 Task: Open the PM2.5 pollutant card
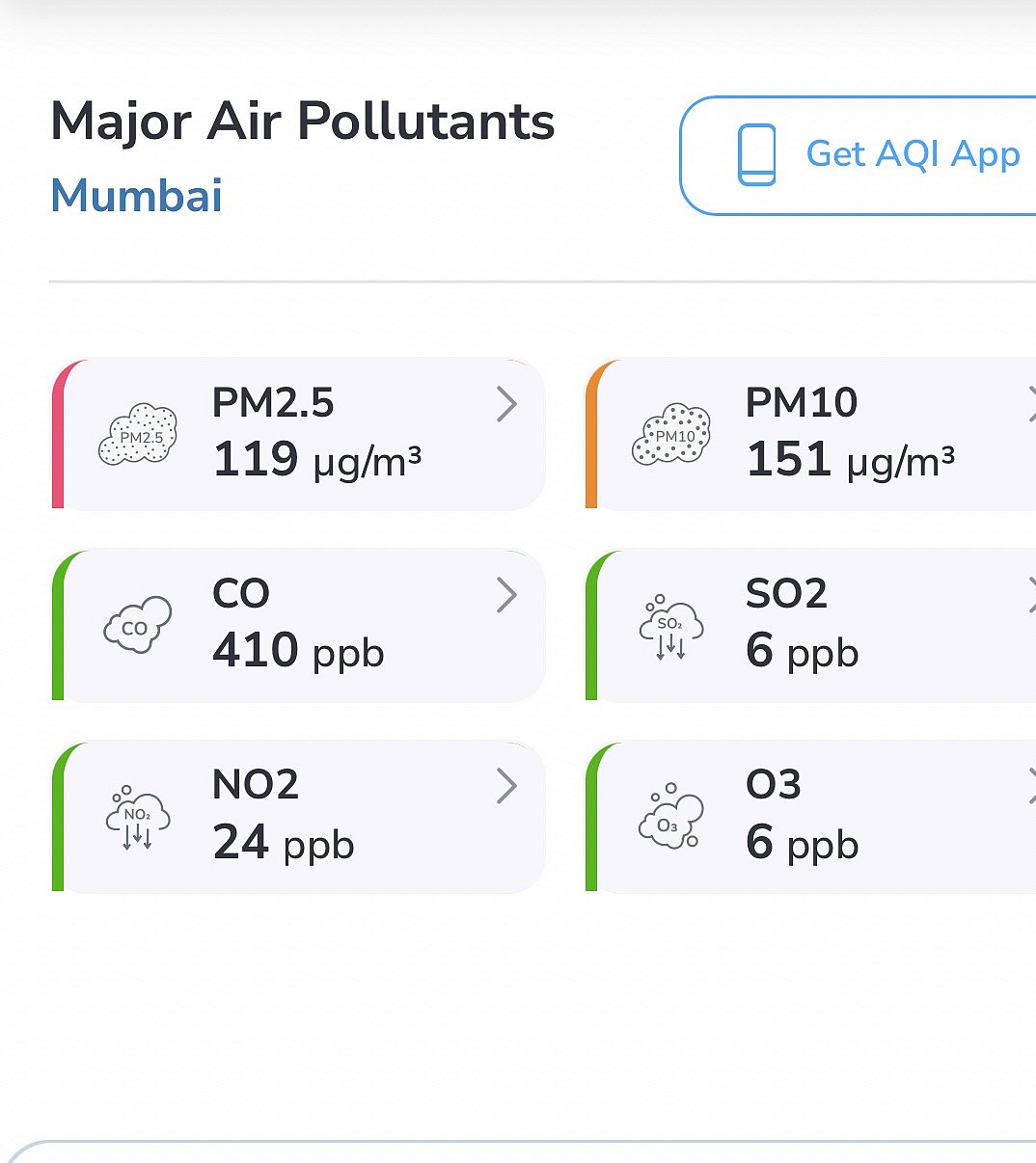click(299, 434)
